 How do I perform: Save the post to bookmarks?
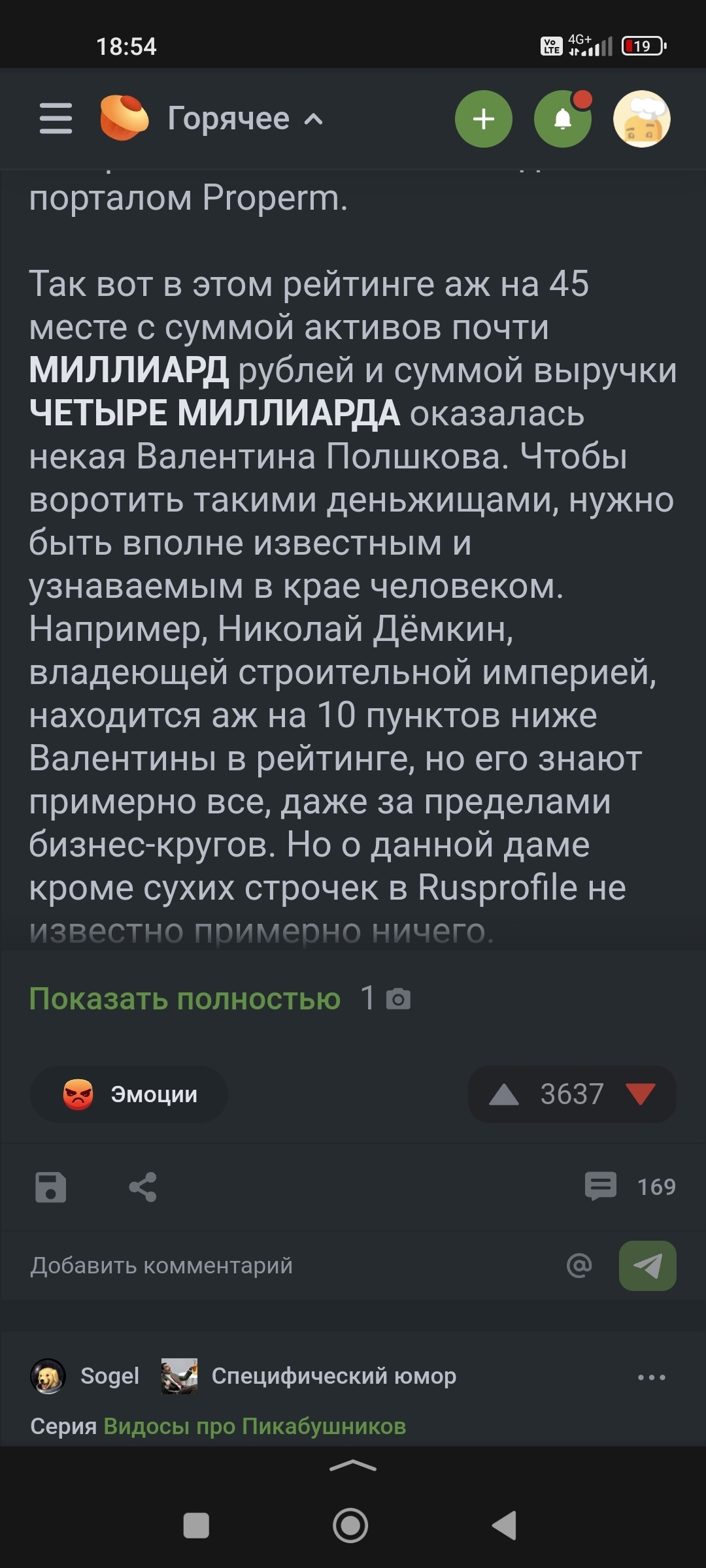(50, 1187)
